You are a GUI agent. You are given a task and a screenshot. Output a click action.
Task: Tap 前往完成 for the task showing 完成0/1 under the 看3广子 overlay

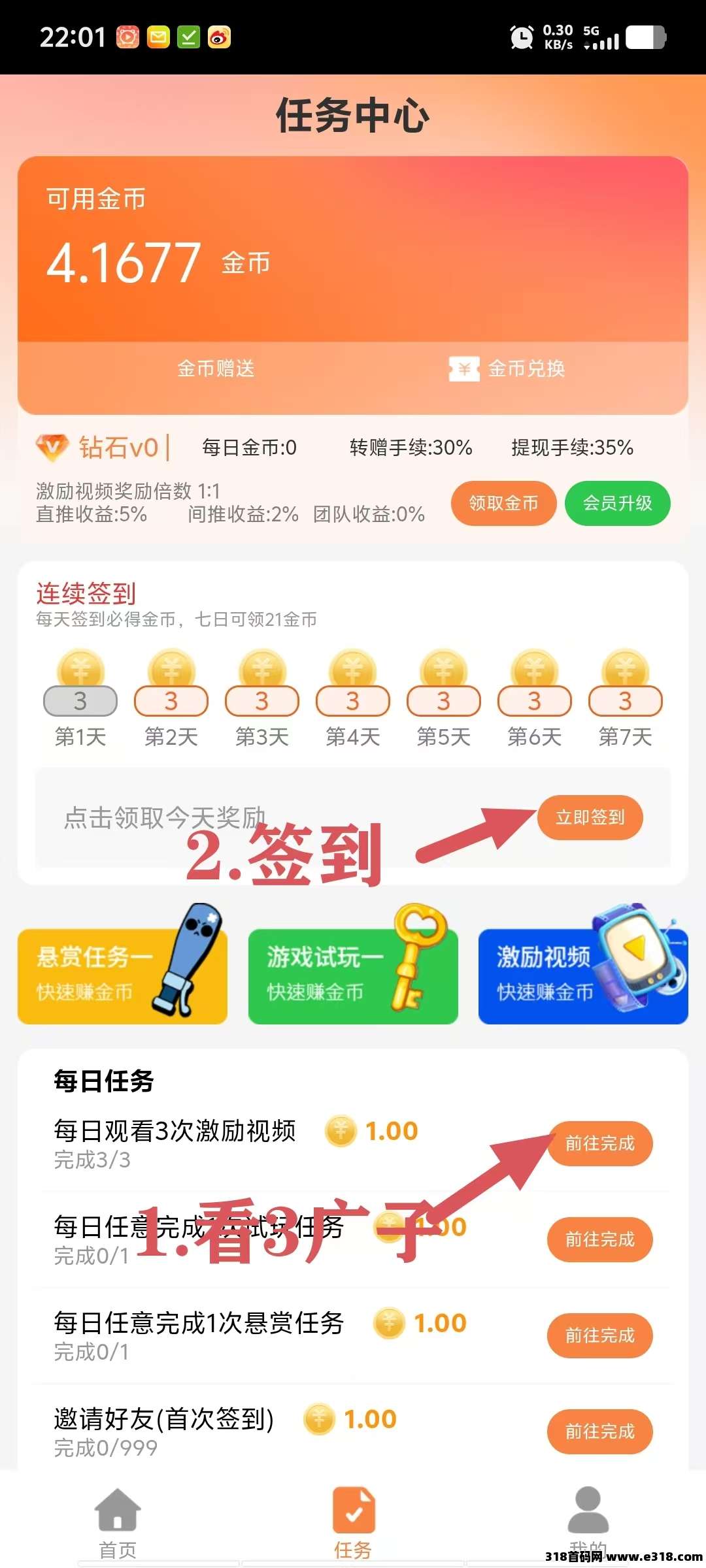599,1239
